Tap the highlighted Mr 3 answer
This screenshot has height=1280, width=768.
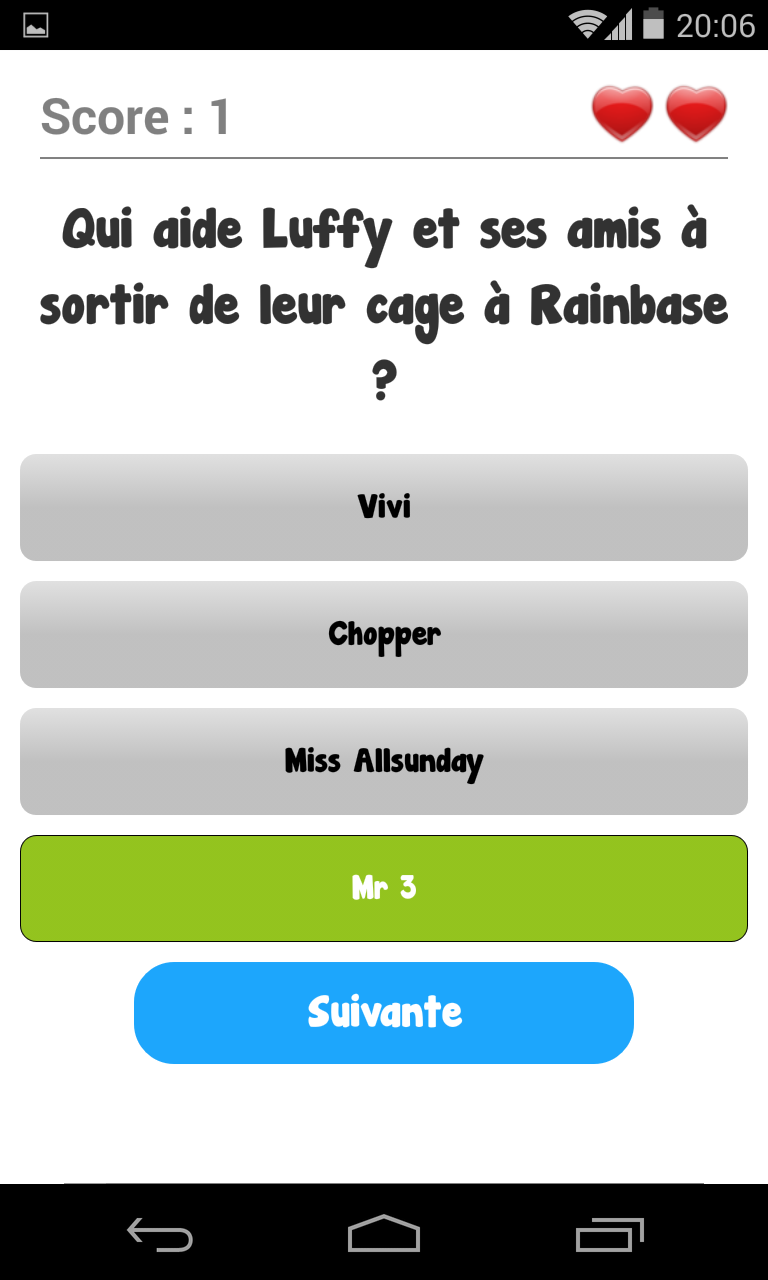(x=384, y=888)
